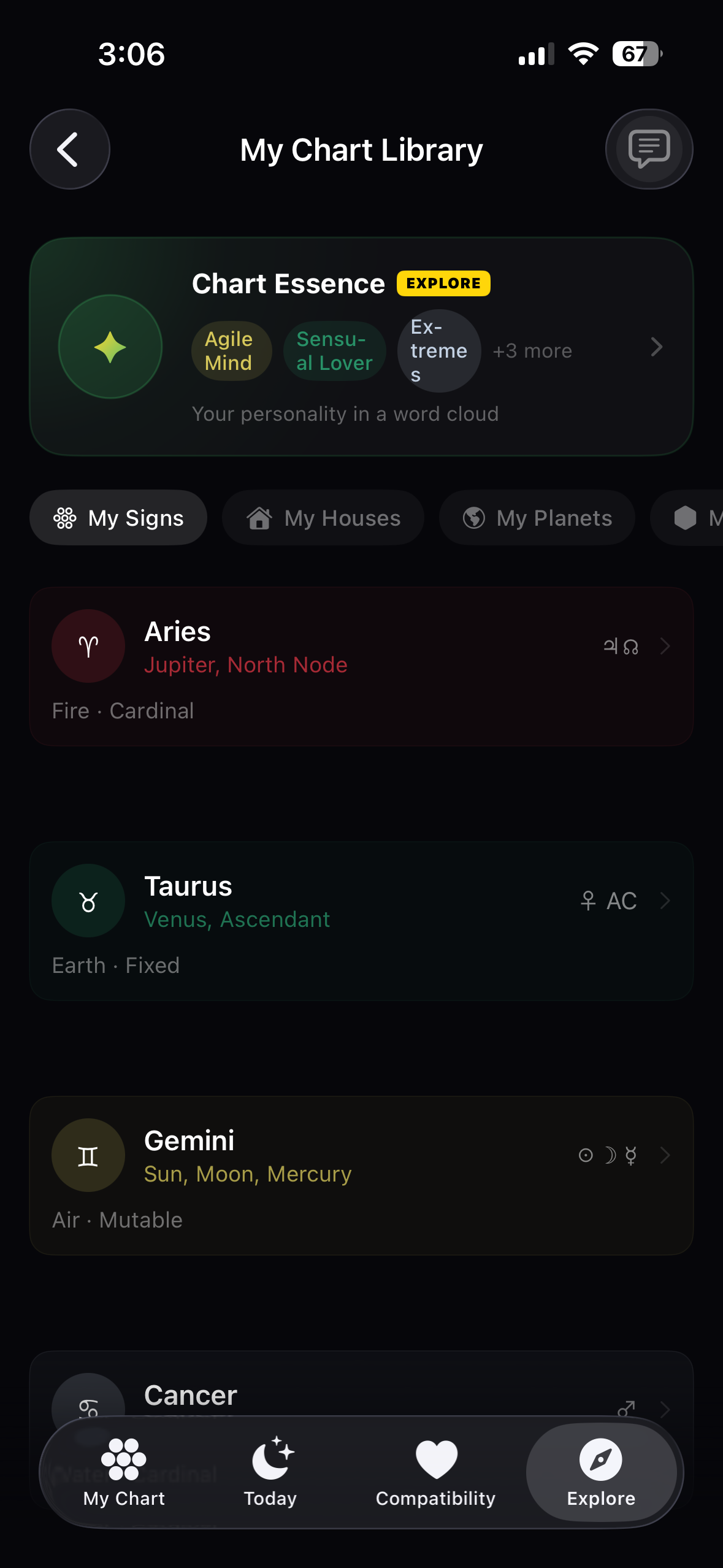Expand the Aries sign details

[x=666, y=646]
